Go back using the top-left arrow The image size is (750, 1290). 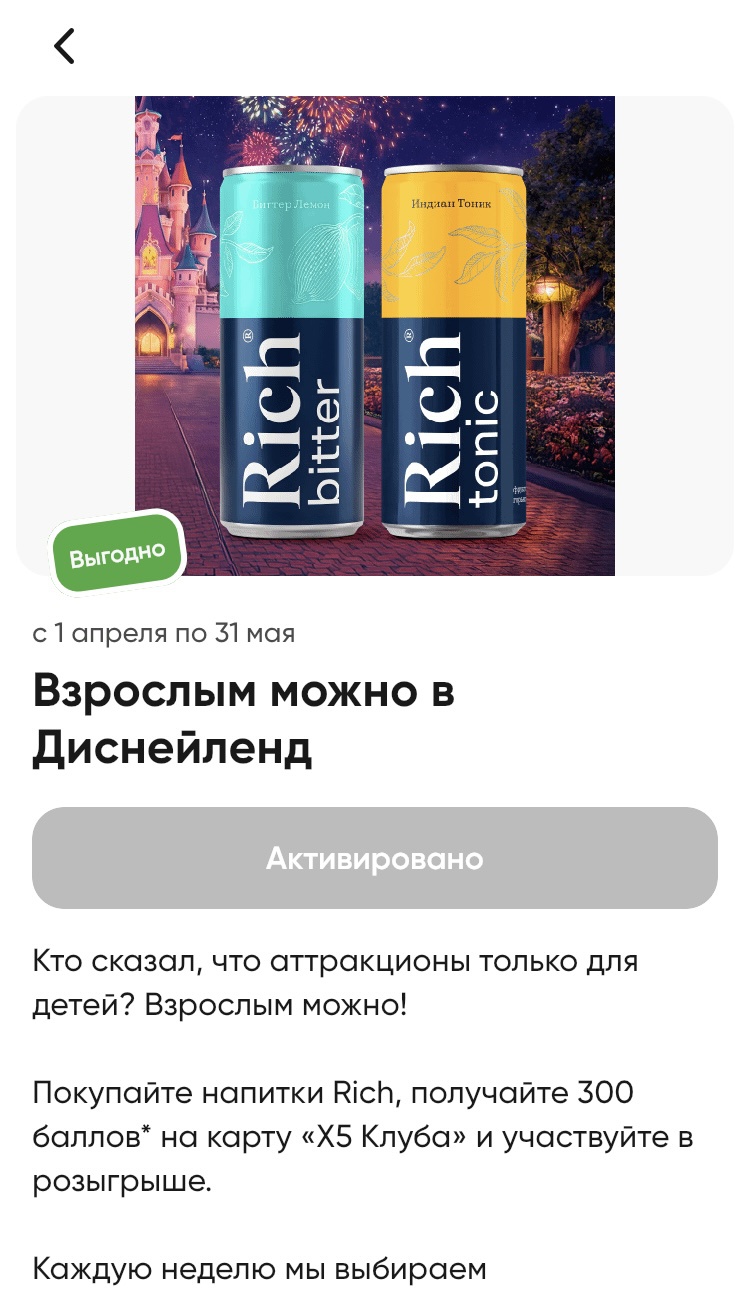64,46
